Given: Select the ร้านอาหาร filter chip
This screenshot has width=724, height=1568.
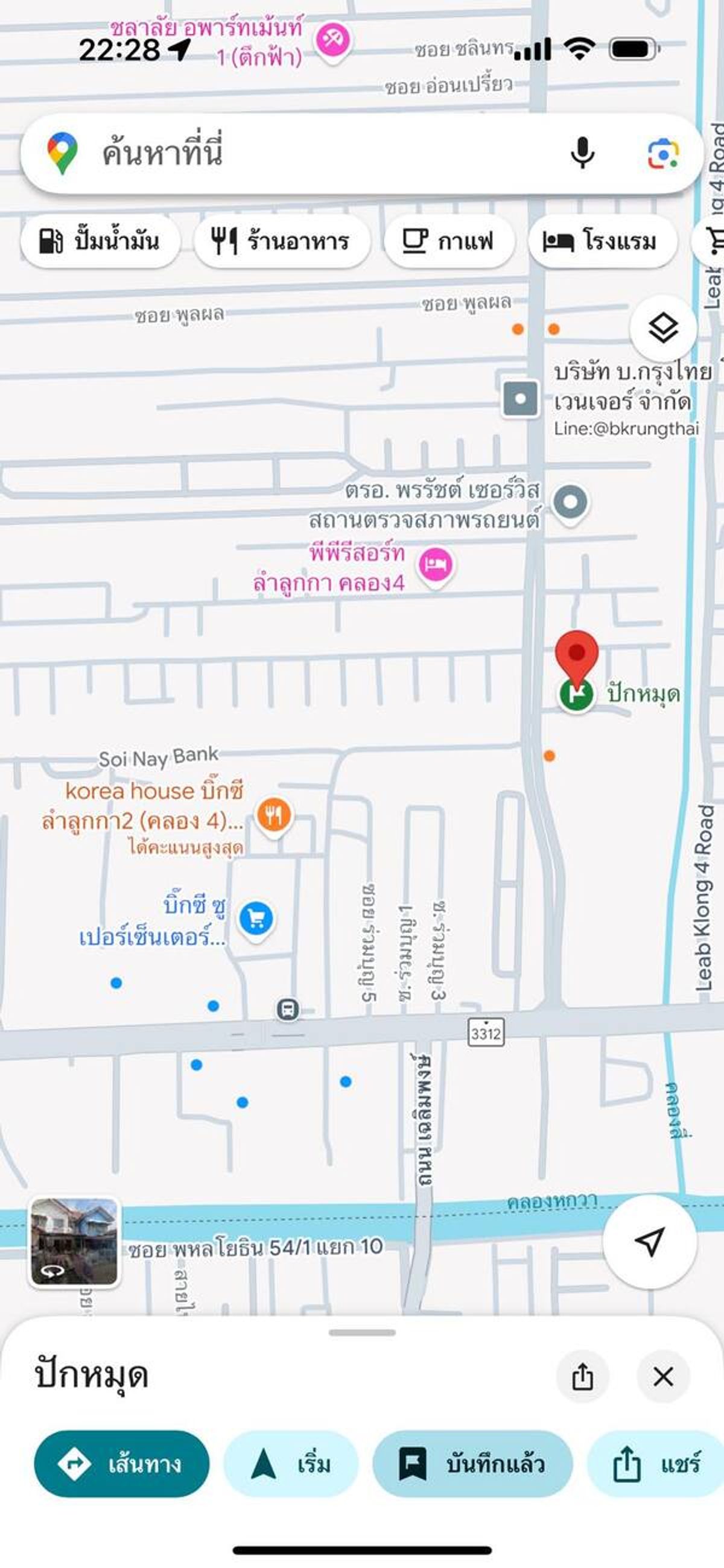Looking at the screenshot, I should pyautogui.click(x=282, y=241).
